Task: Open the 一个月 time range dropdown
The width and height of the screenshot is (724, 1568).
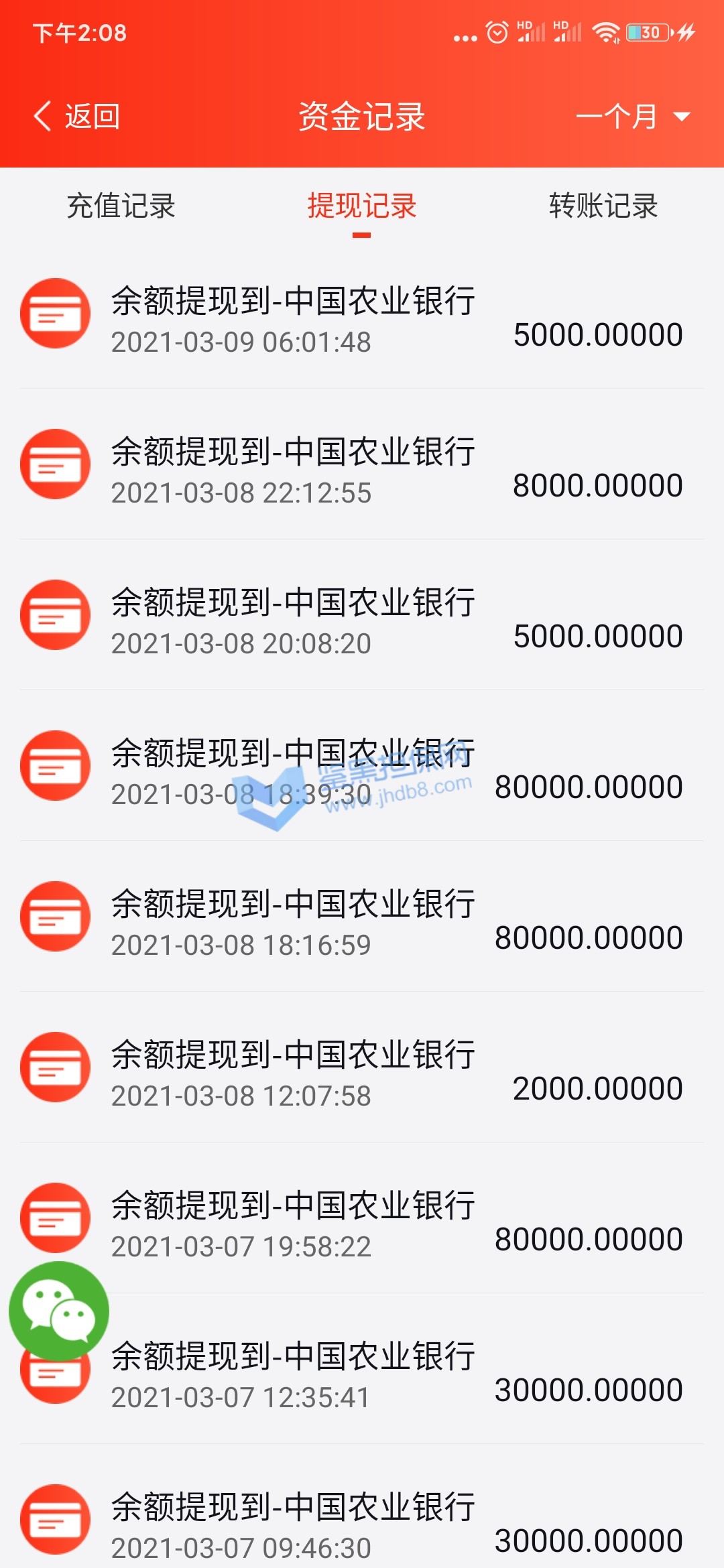Action: [633, 117]
